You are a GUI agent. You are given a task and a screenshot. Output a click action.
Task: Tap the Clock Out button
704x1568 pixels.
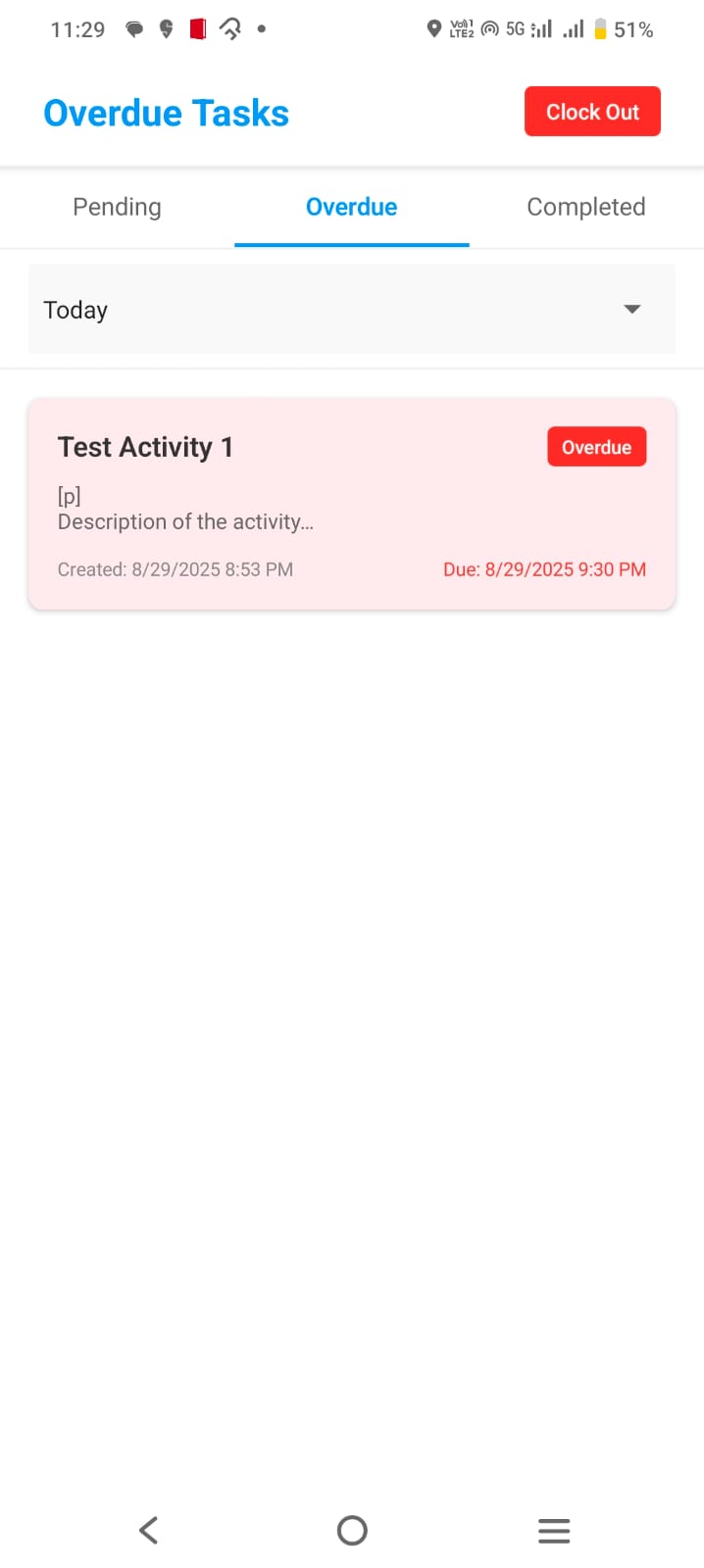pyautogui.click(x=592, y=112)
